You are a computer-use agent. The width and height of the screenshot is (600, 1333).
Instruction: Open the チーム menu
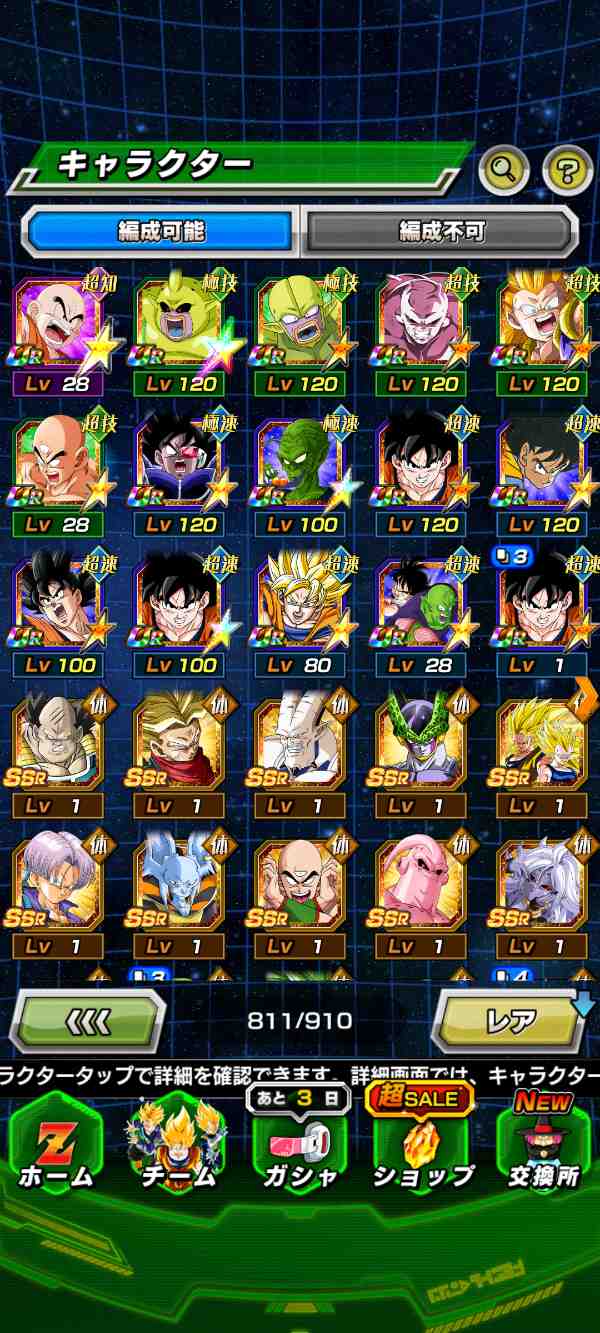pyautogui.click(x=178, y=1145)
